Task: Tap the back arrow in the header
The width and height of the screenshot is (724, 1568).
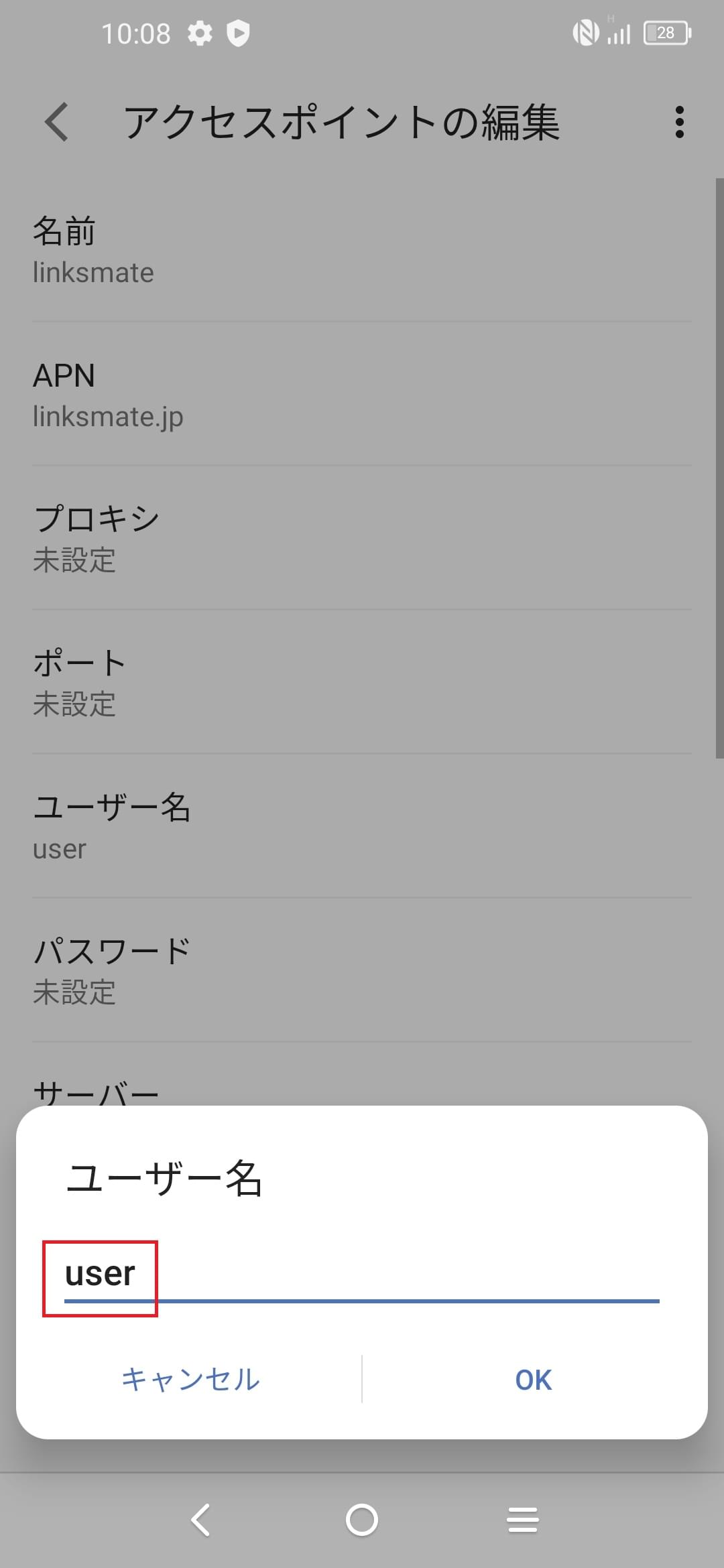Action: click(x=56, y=123)
